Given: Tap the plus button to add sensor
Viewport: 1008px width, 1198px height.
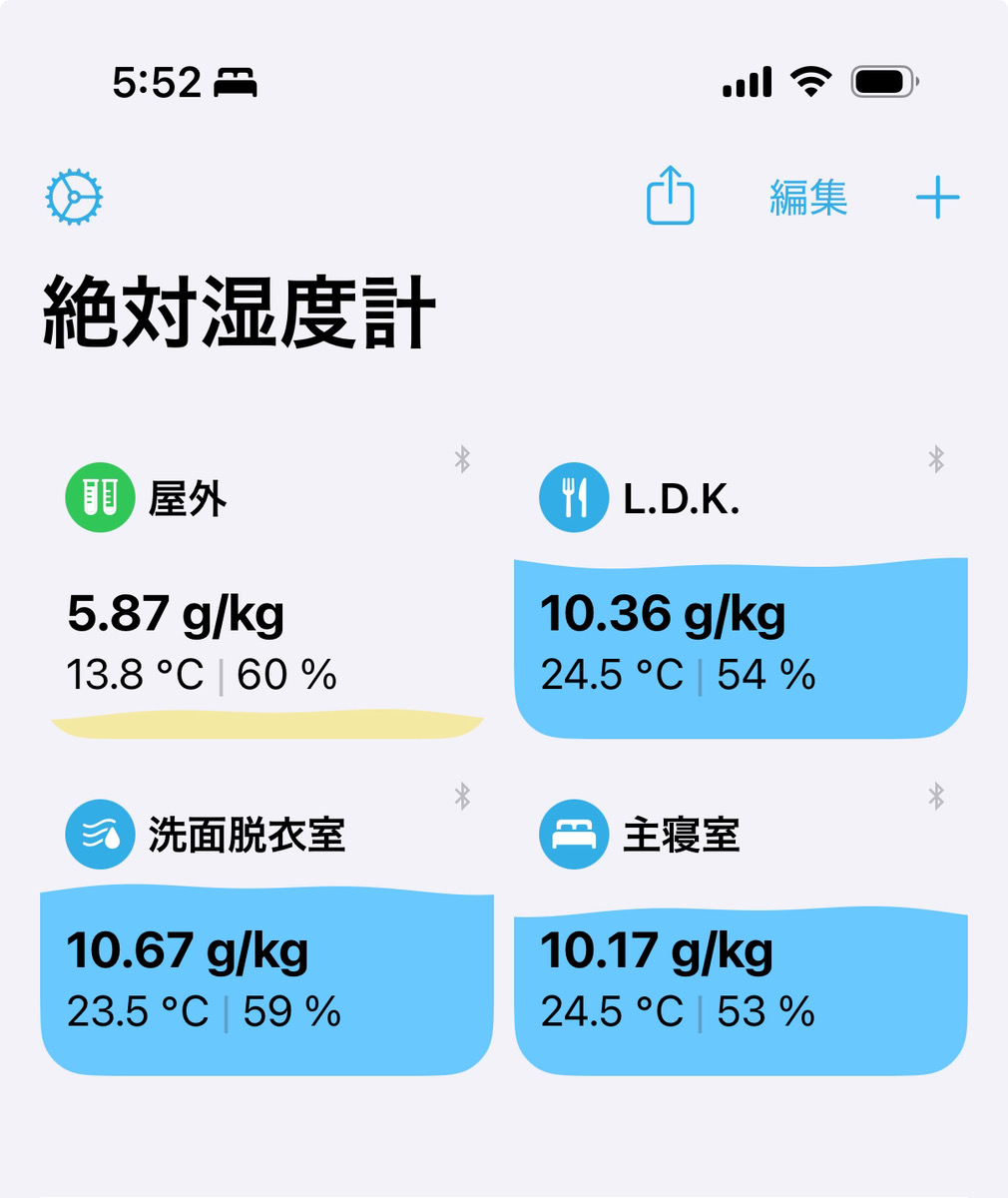Looking at the screenshot, I should click(x=939, y=198).
